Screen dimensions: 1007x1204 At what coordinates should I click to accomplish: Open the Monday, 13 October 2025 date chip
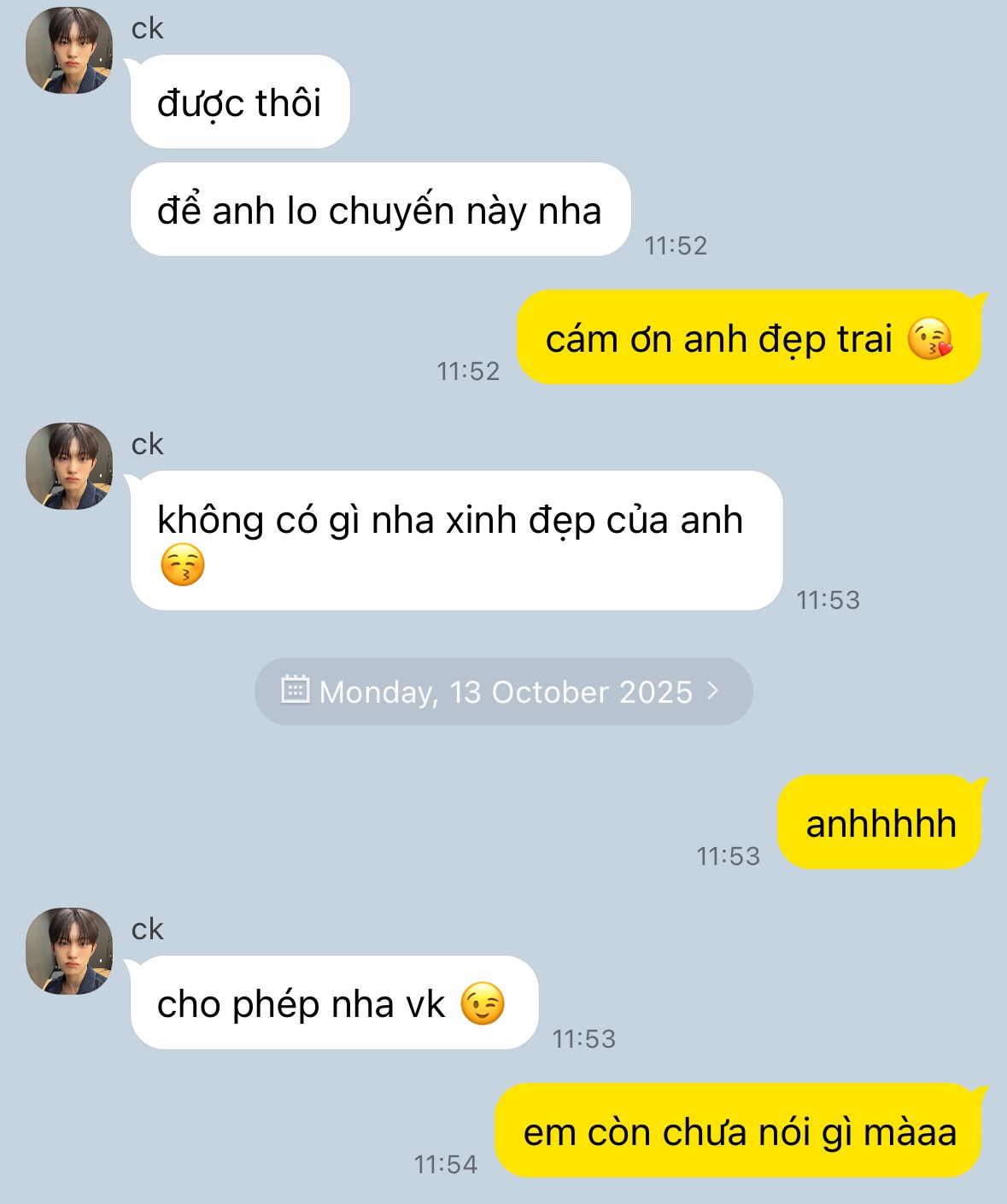click(503, 691)
